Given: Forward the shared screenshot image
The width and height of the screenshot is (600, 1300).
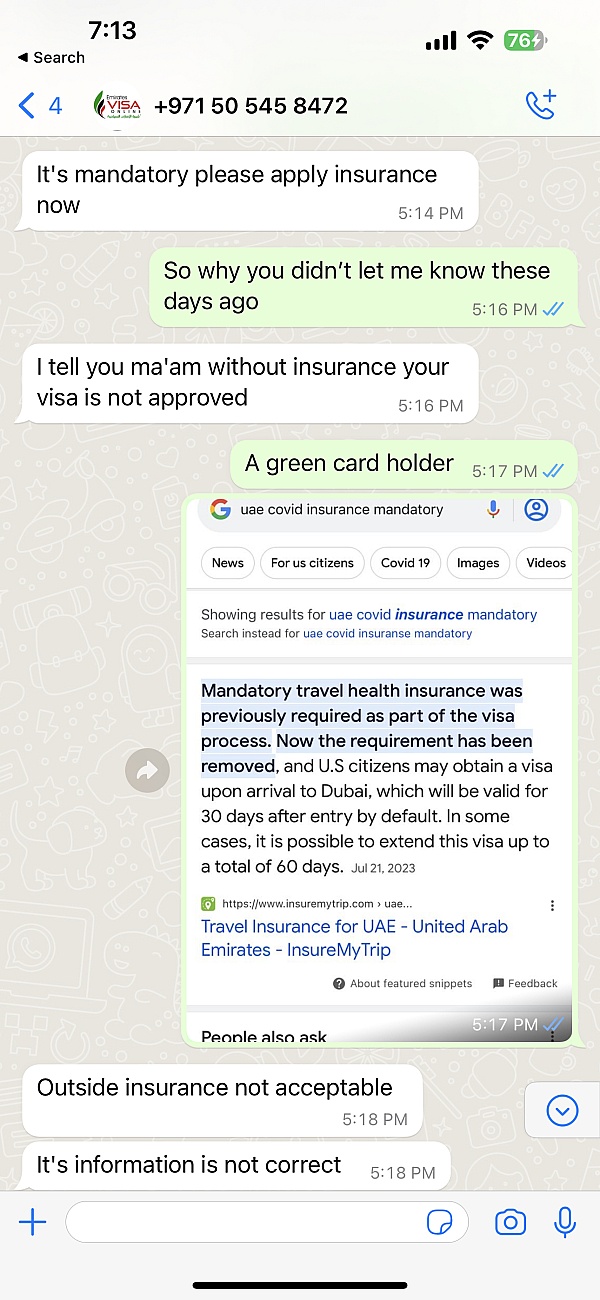Looking at the screenshot, I should tap(147, 771).
